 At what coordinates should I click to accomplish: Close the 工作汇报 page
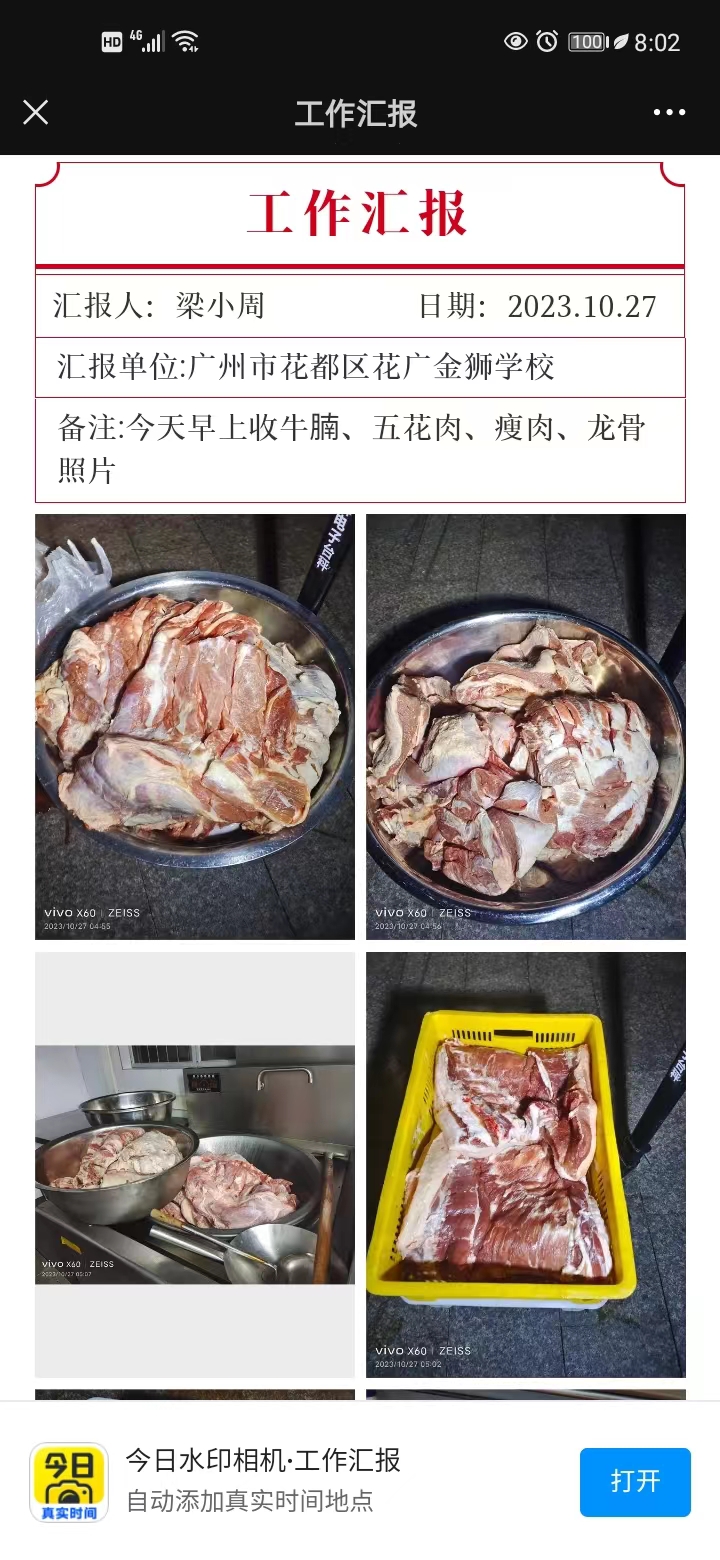[36, 113]
